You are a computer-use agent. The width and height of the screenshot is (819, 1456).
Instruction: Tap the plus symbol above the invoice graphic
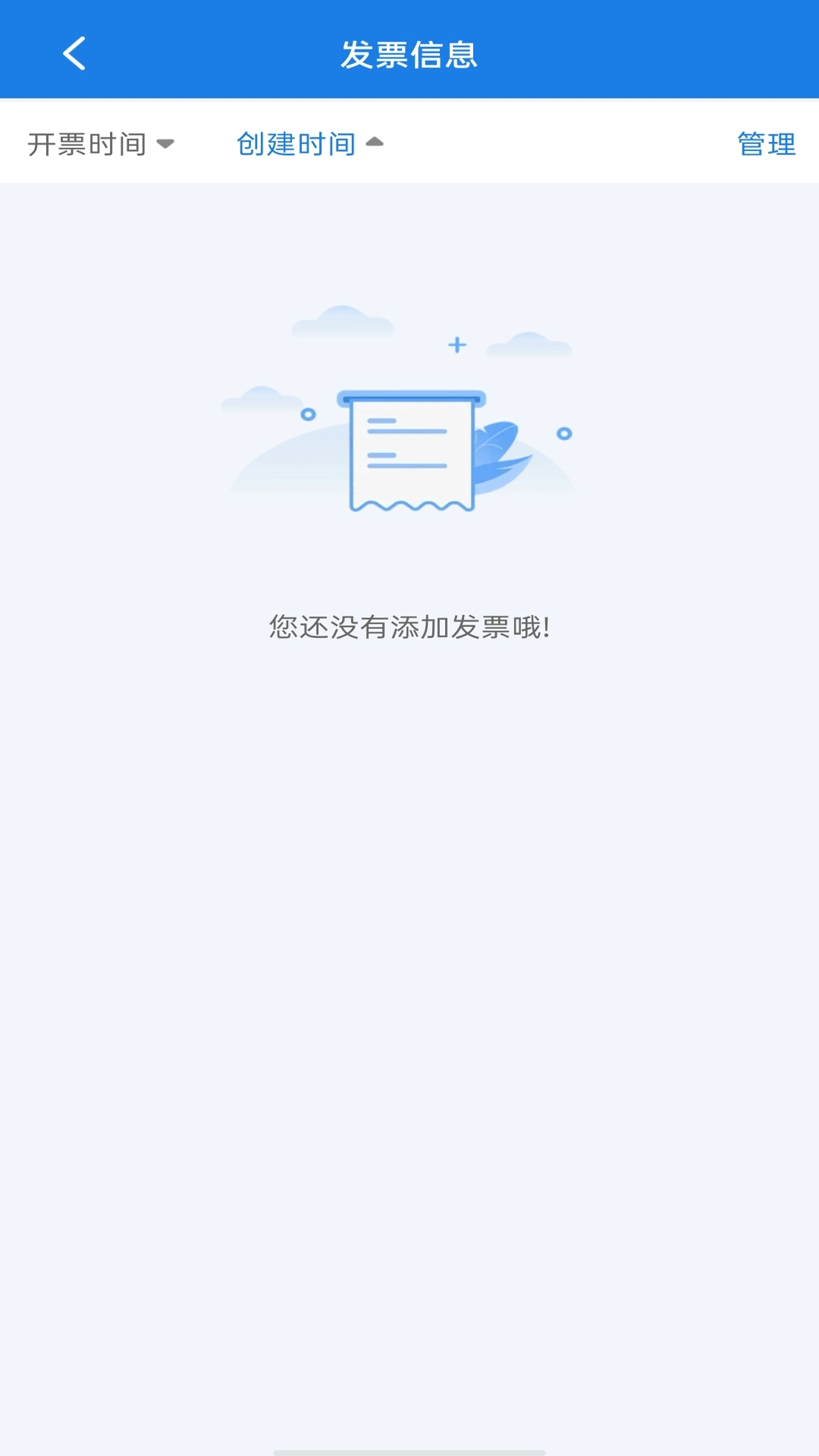coord(457,346)
